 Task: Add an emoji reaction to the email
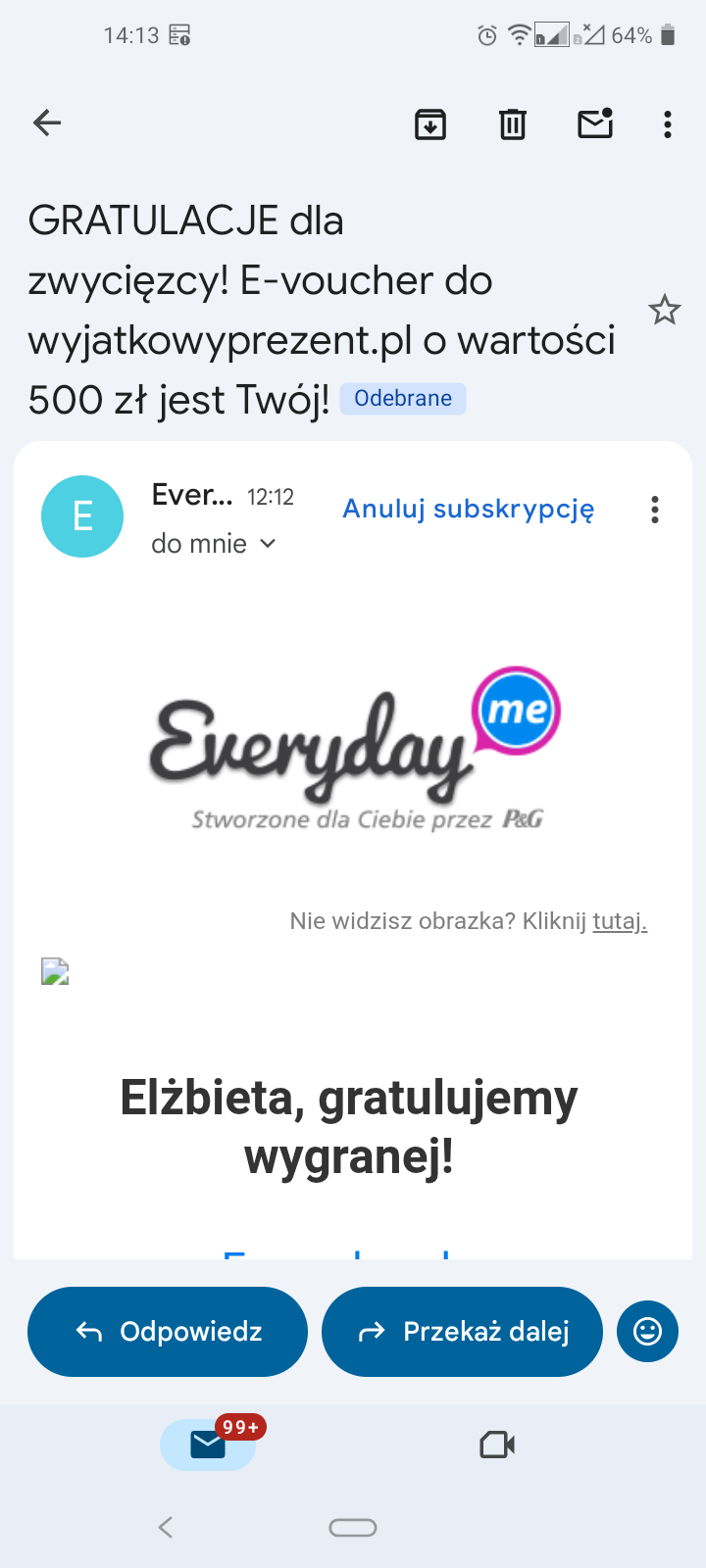[x=647, y=1332]
